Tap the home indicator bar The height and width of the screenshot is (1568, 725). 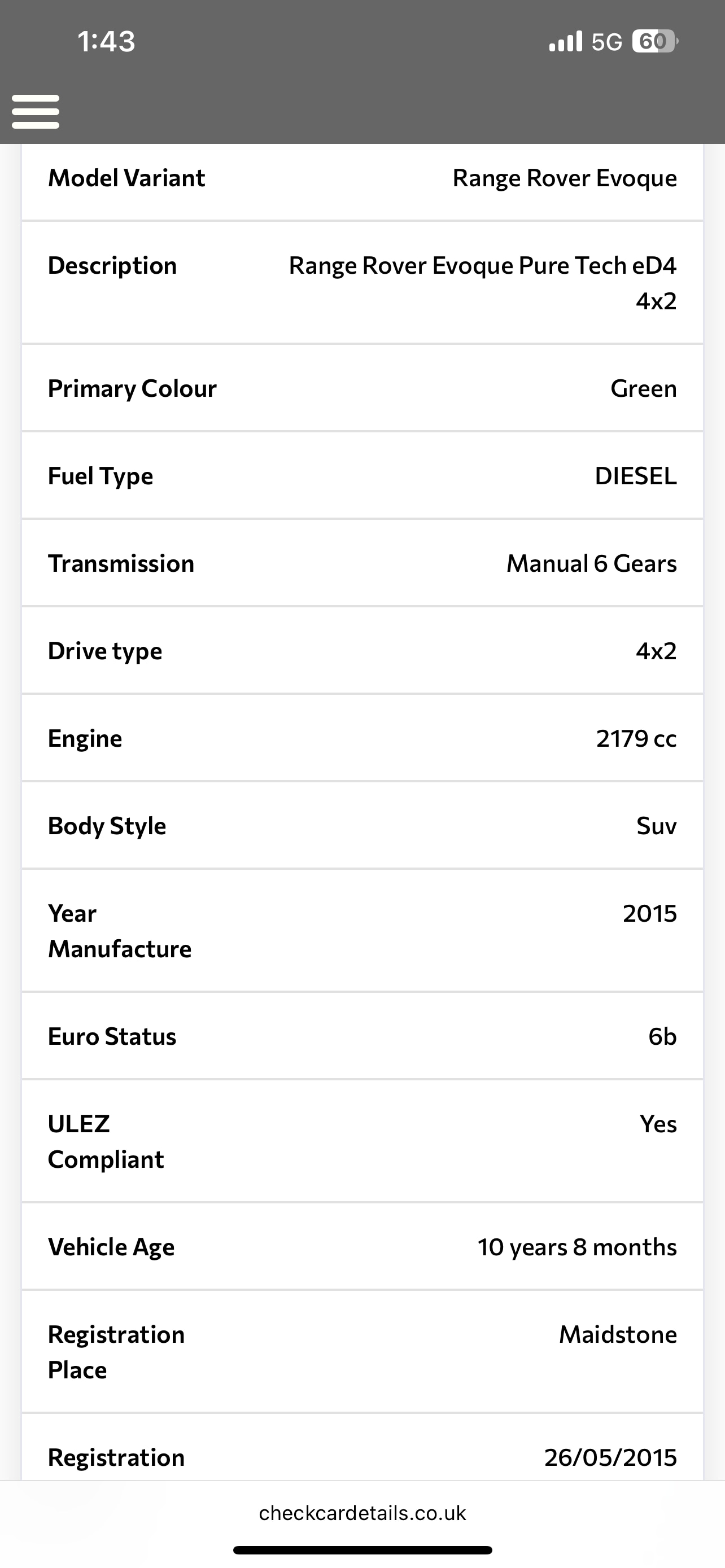362,1550
